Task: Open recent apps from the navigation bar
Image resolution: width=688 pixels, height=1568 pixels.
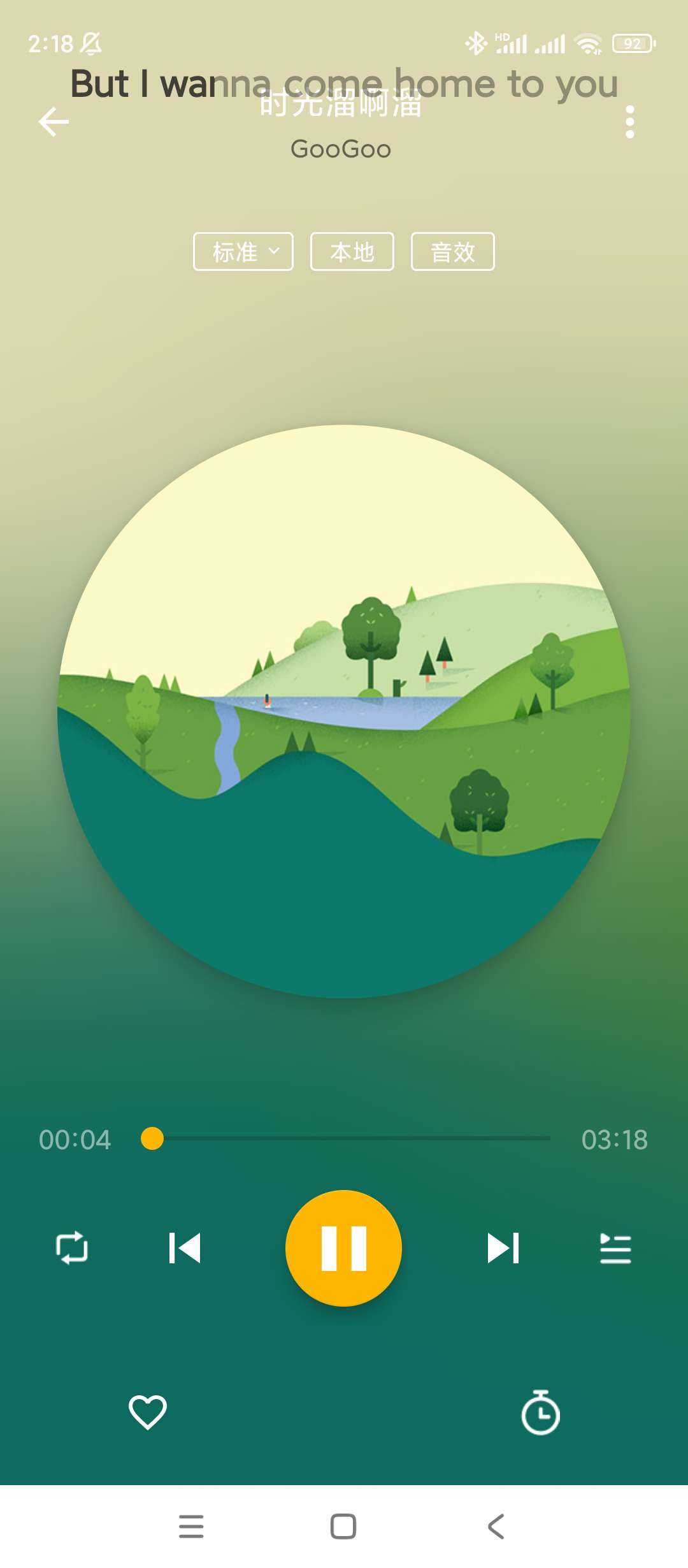Action: pyautogui.click(x=191, y=1527)
